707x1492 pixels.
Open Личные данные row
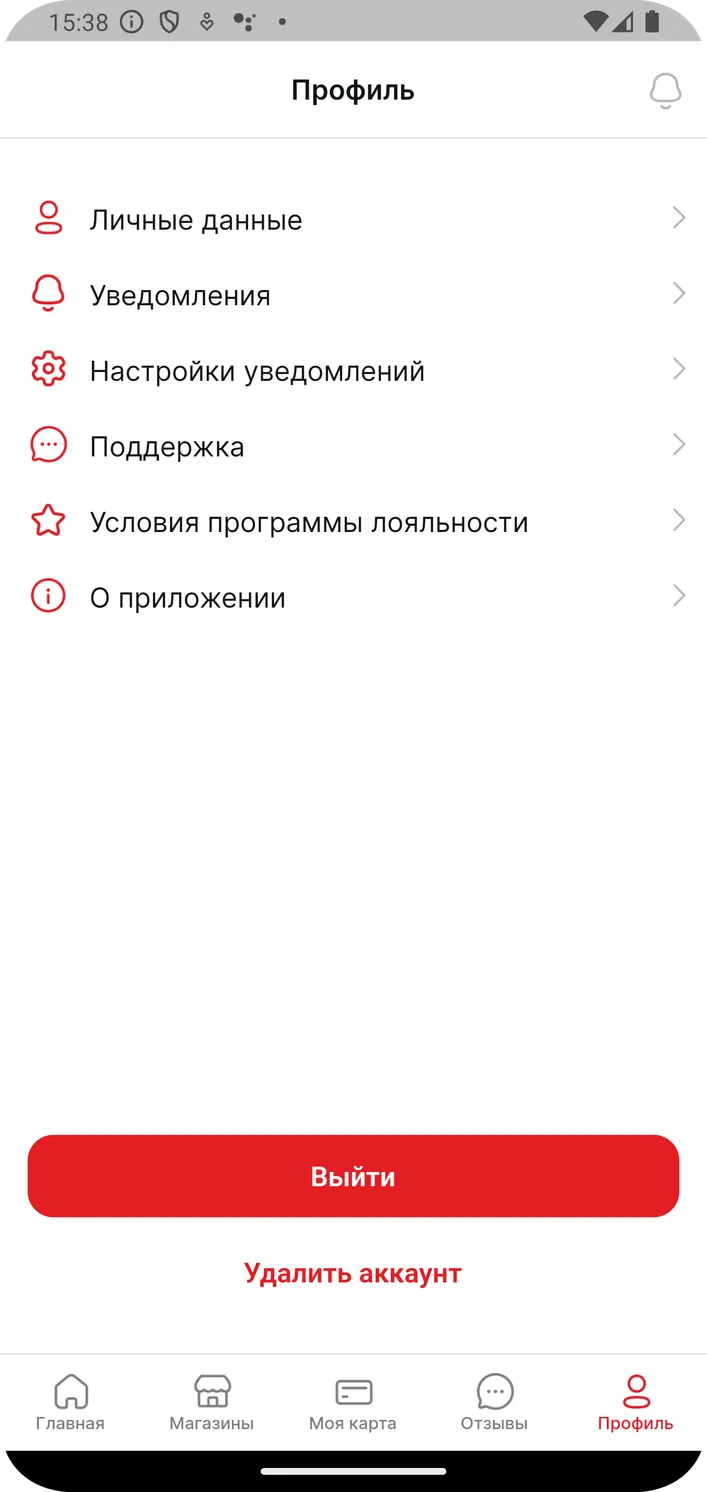coord(353,219)
